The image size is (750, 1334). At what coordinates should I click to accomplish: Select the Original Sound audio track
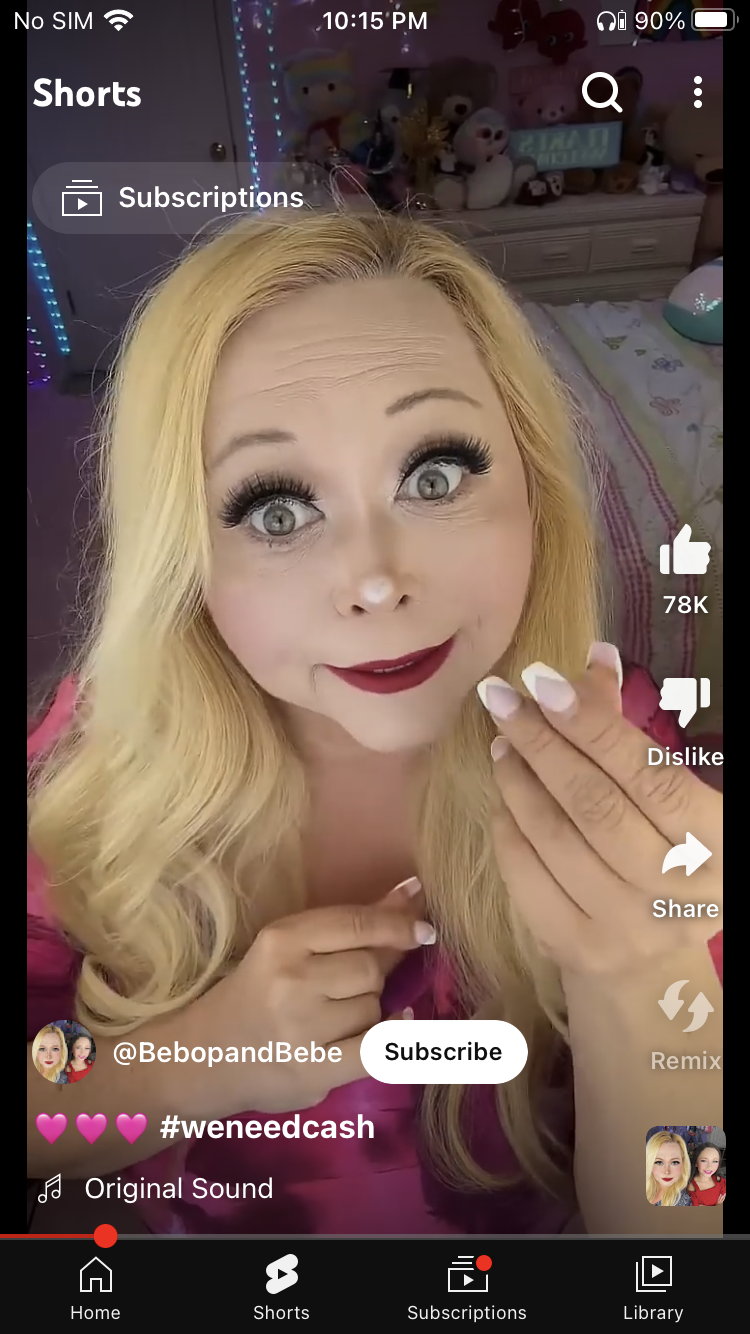click(x=178, y=1188)
